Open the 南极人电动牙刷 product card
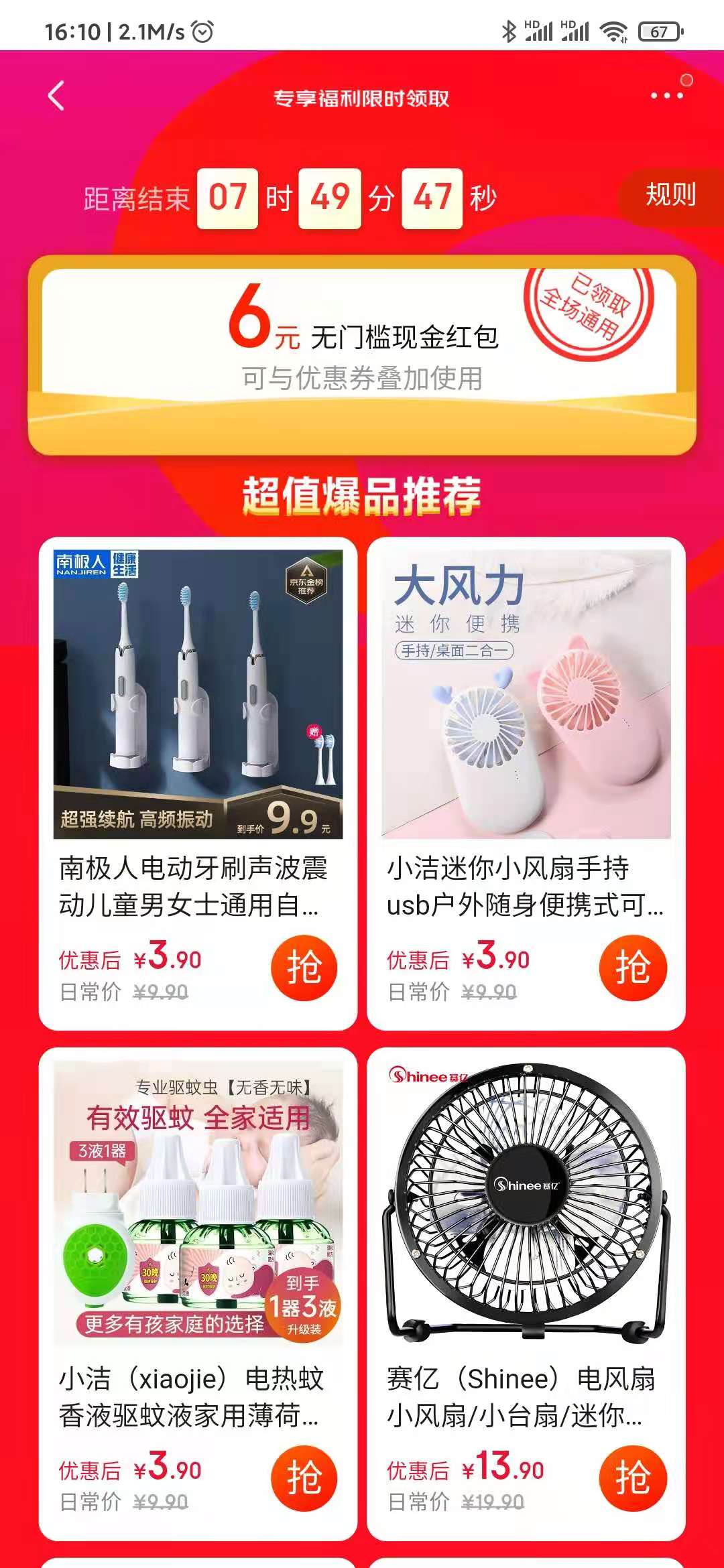This screenshot has width=724, height=1568. 198,783
